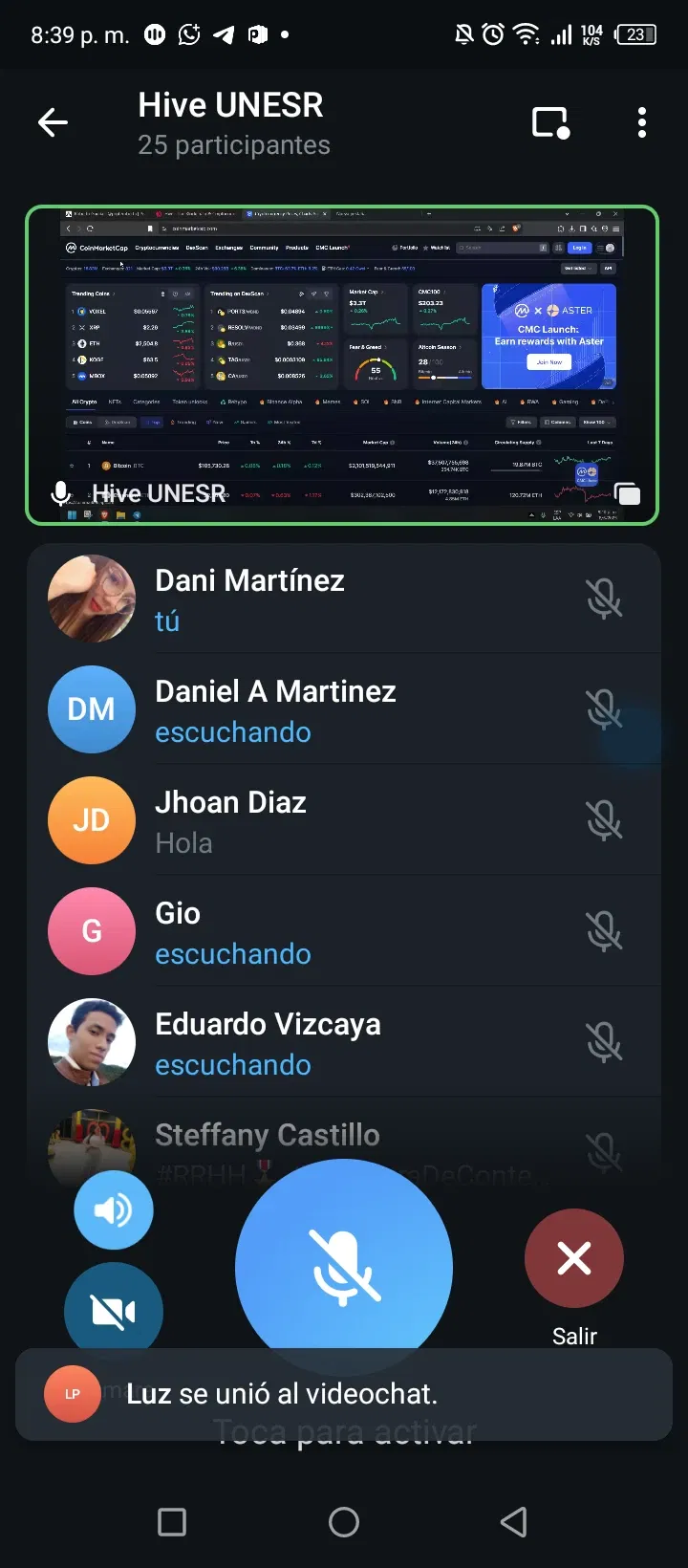Toggle the speaker audio output button
This screenshot has width=688, height=1568.
pyautogui.click(x=113, y=1210)
